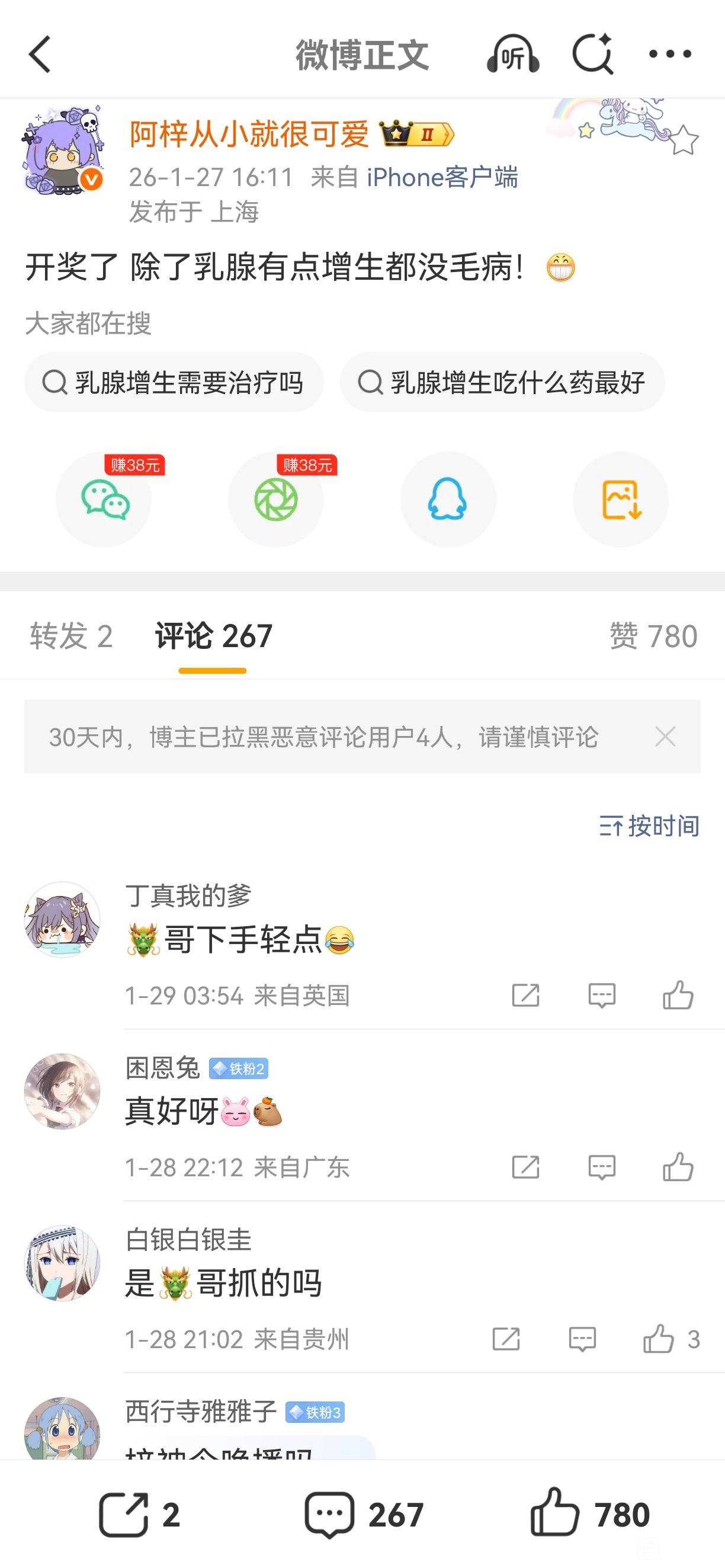Switch to the 赞 780 tab
This screenshot has width=725, height=1568.
653,636
